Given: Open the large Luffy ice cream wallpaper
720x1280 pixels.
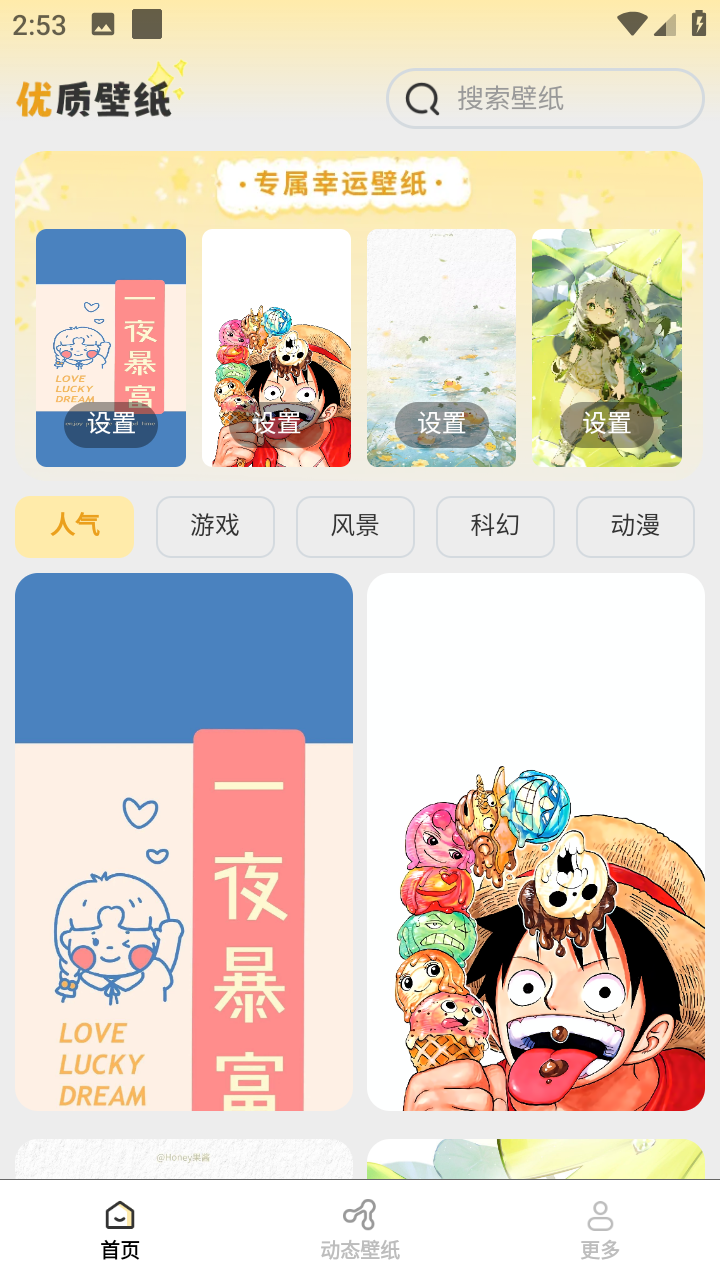Looking at the screenshot, I should point(536,841).
